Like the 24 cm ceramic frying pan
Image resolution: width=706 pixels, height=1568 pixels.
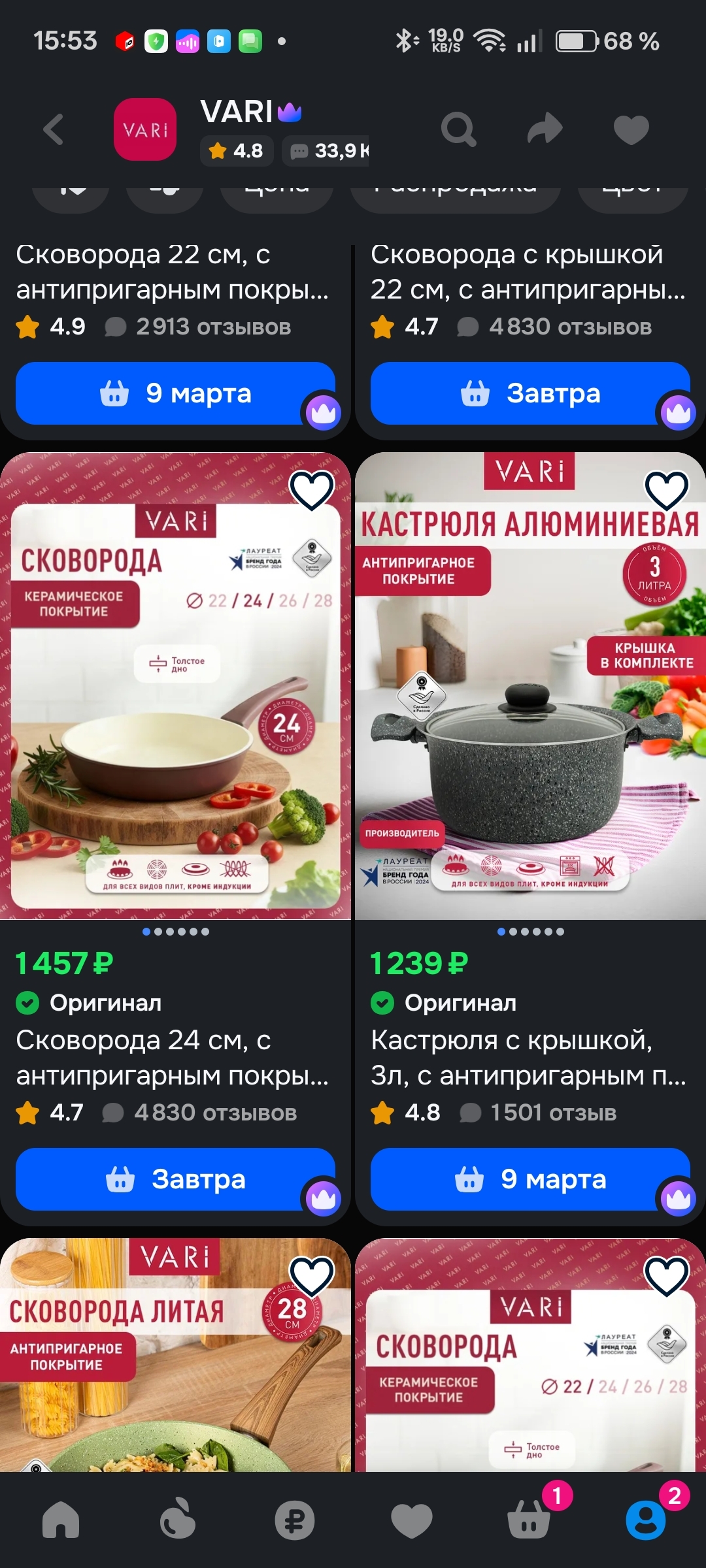pos(312,490)
